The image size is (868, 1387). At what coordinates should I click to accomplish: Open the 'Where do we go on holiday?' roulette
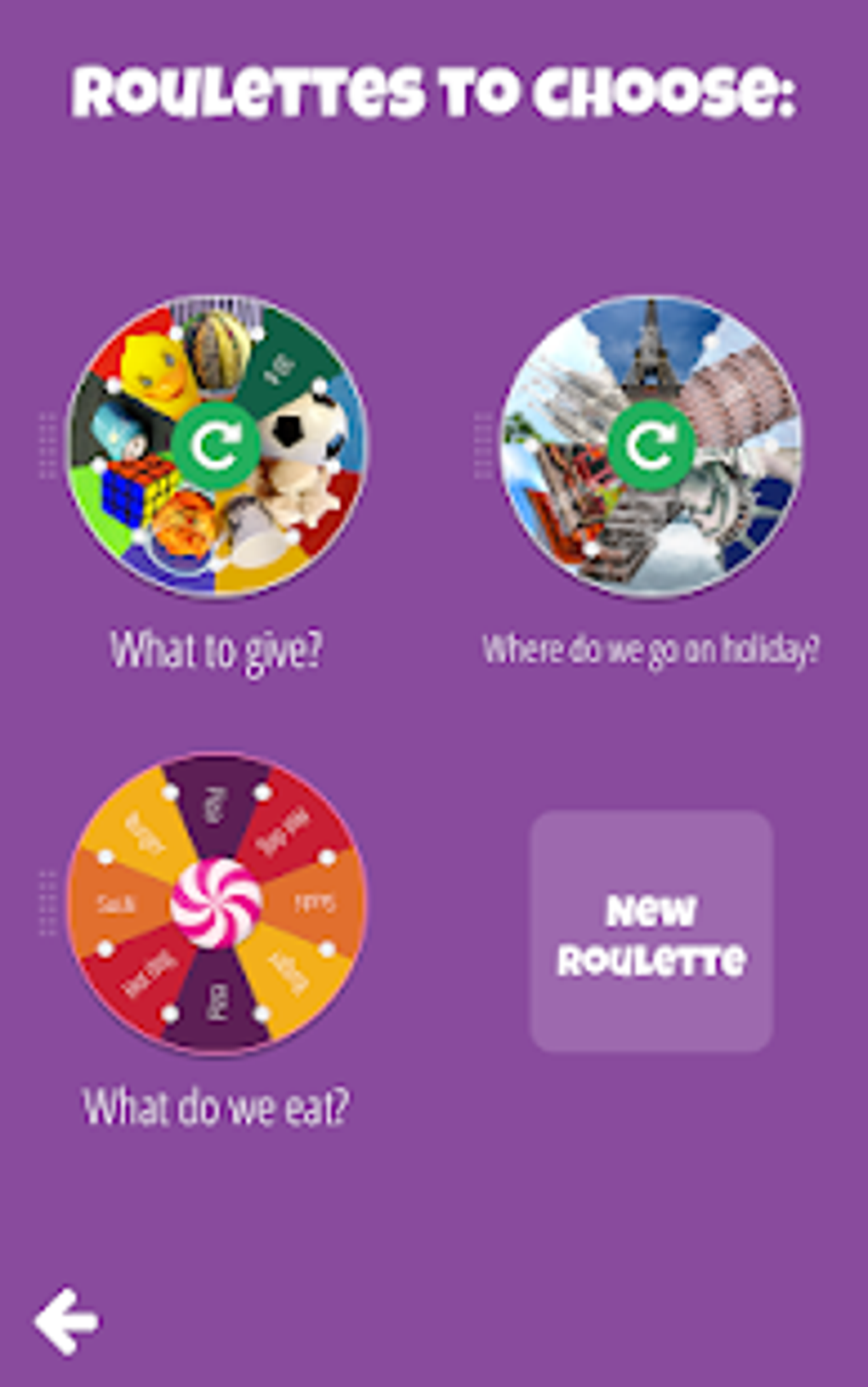651,447
